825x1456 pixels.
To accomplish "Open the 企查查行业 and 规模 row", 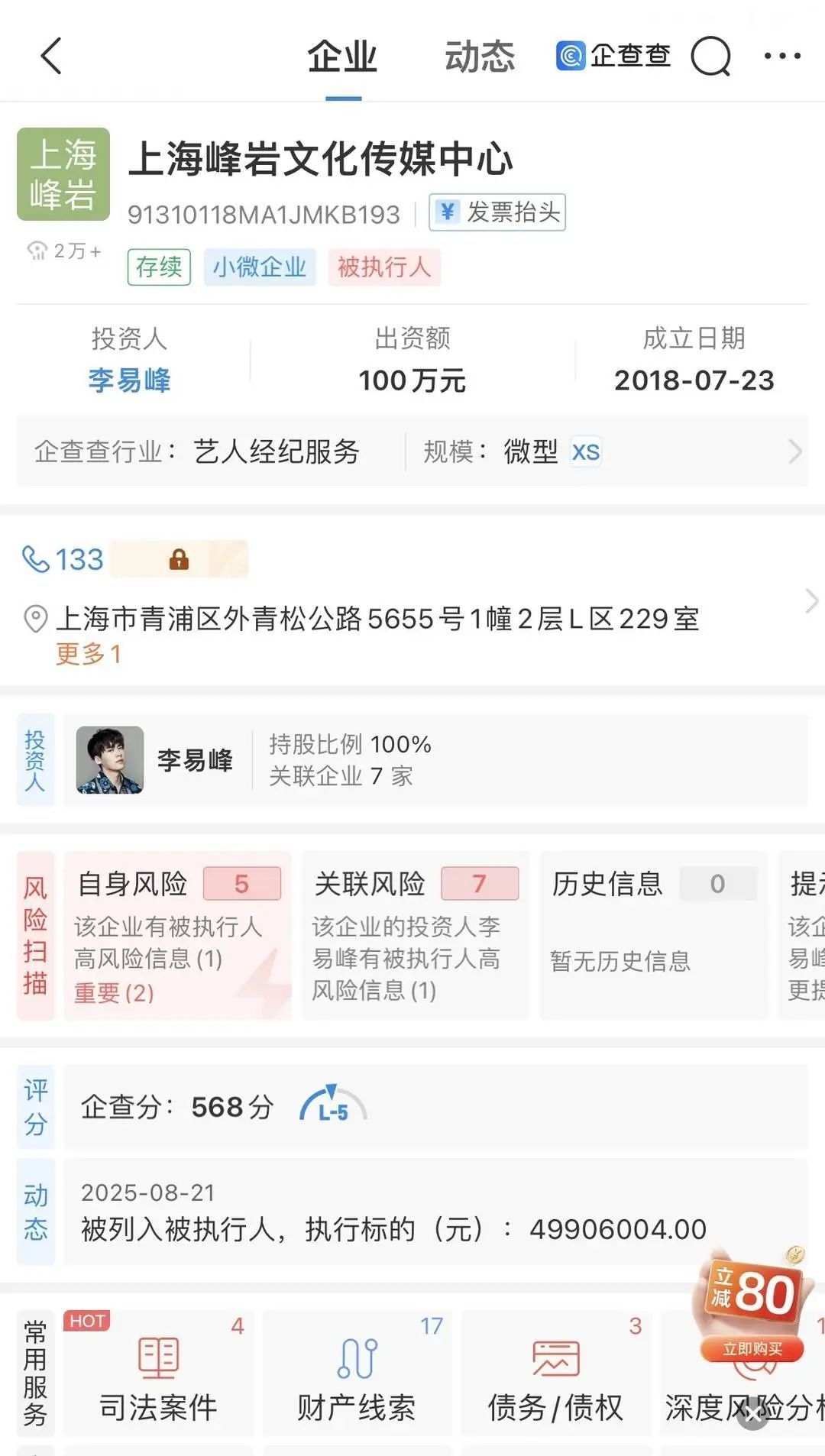I will click(x=412, y=451).
